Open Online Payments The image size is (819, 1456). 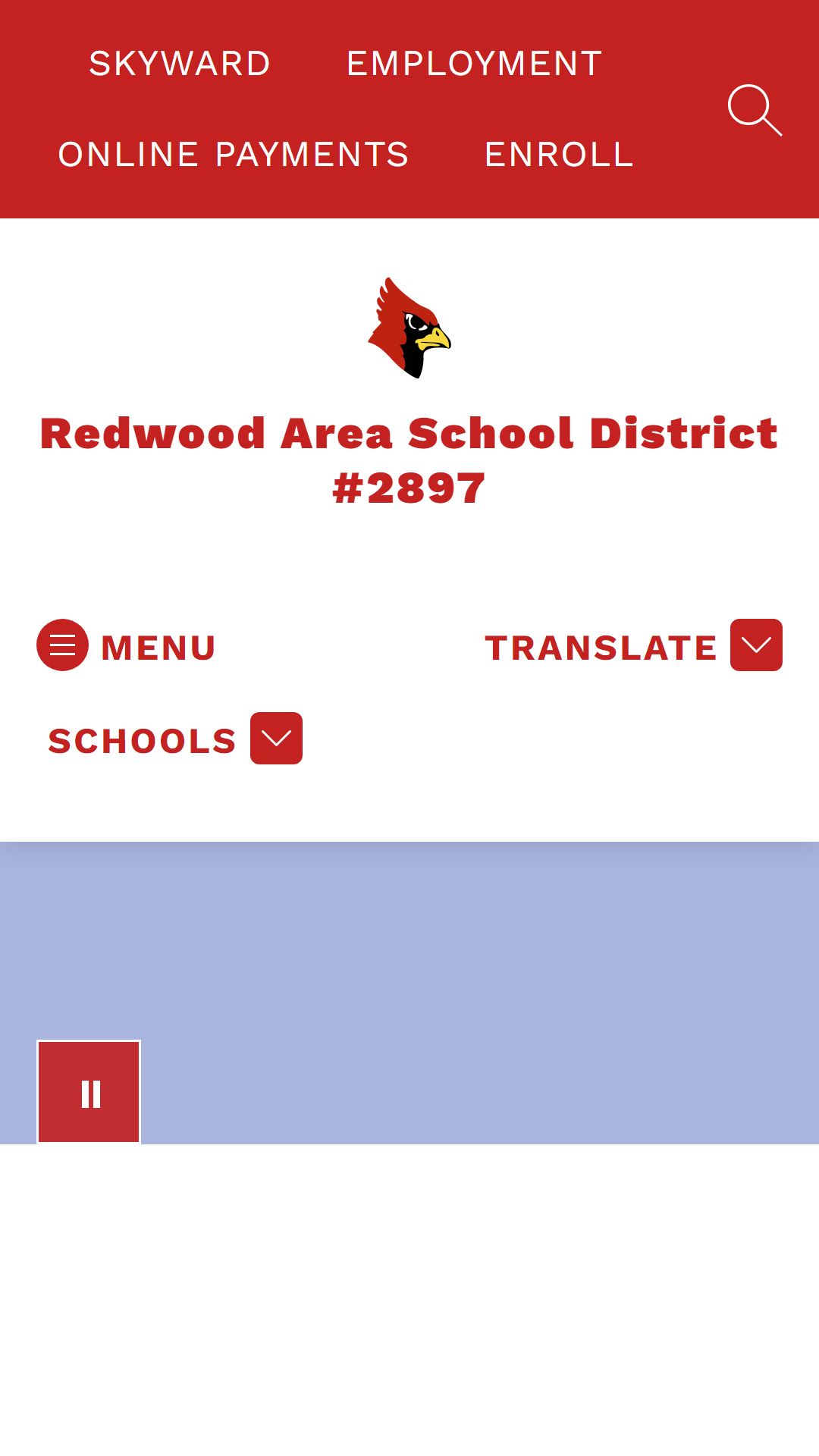pos(234,155)
